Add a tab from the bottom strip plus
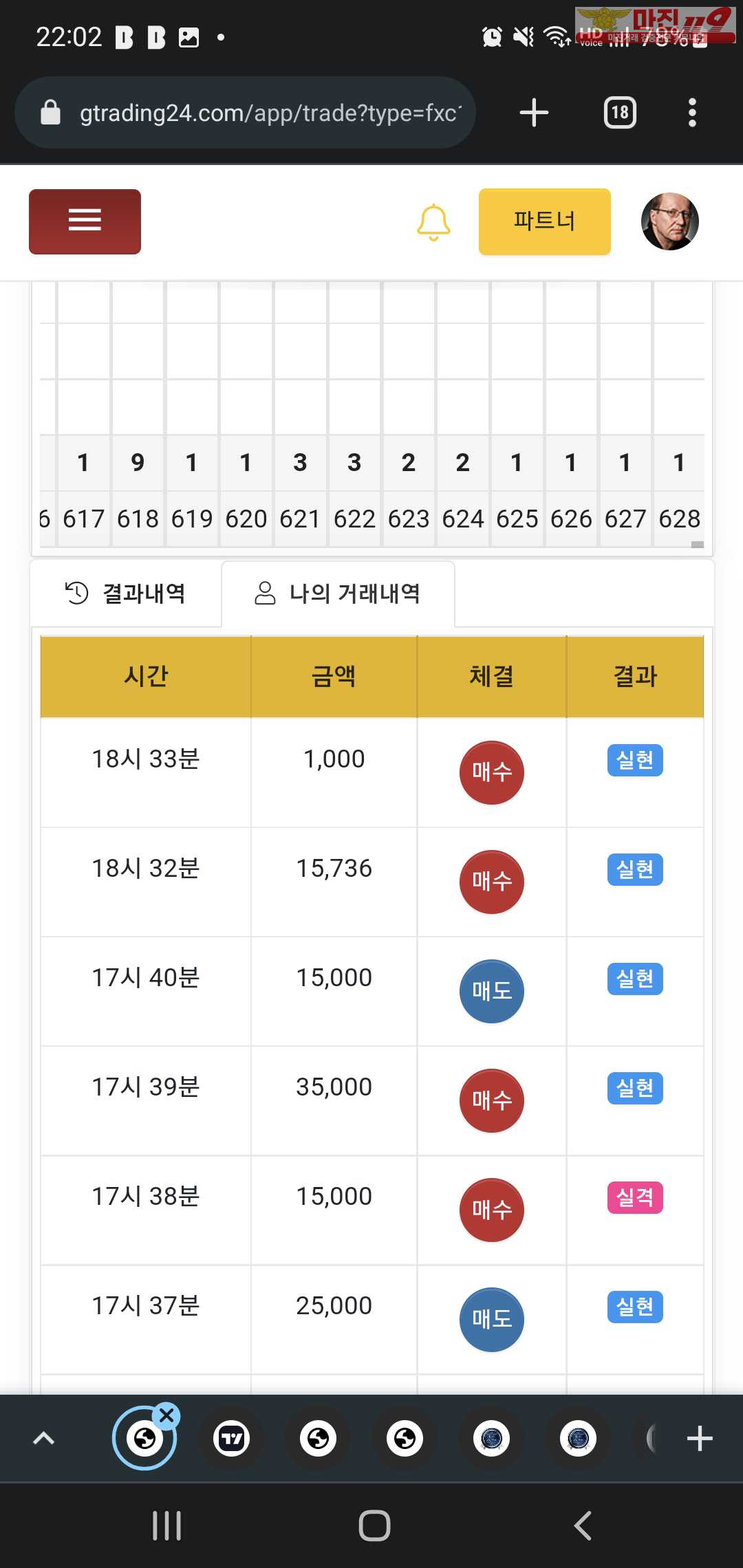 (x=700, y=1438)
